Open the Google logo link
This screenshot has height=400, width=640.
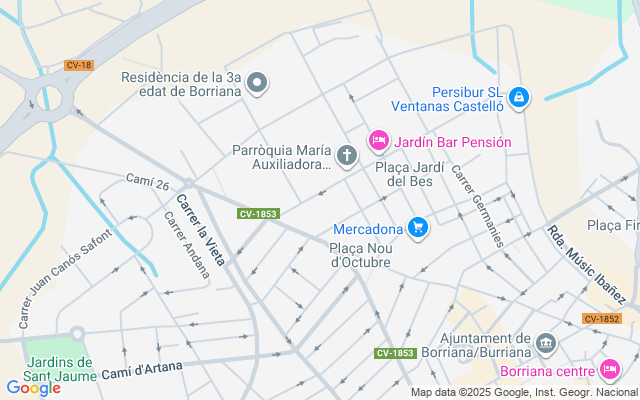33,387
